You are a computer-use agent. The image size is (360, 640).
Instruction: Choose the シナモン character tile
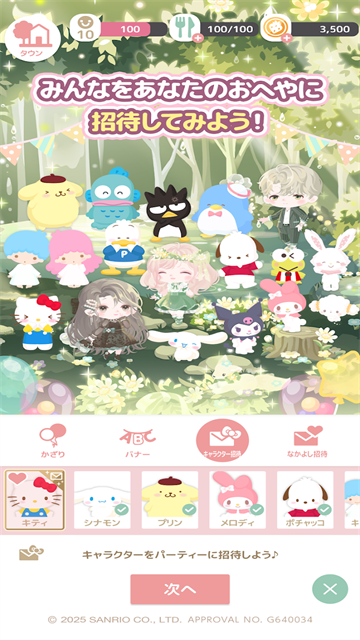tap(102, 500)
